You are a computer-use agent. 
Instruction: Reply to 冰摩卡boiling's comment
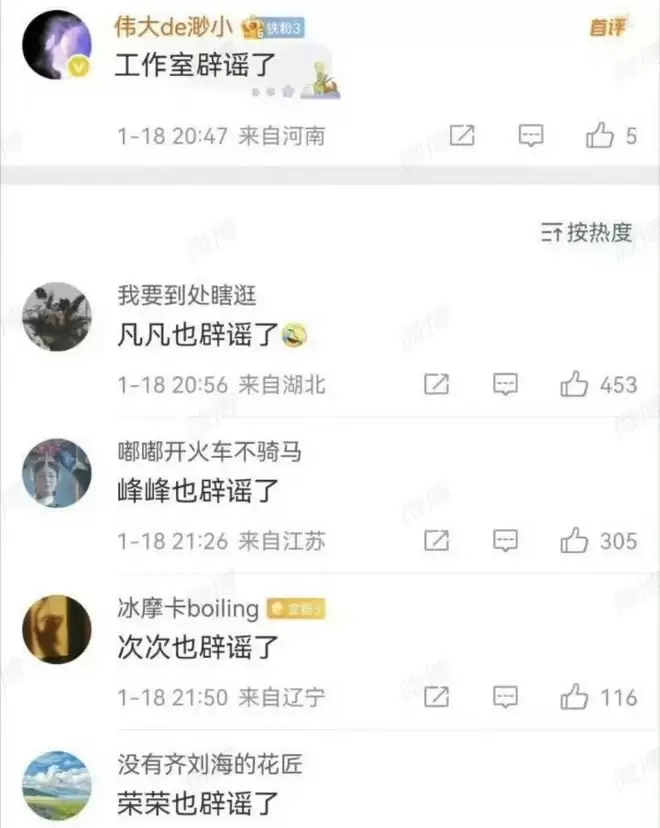point(506,696)
